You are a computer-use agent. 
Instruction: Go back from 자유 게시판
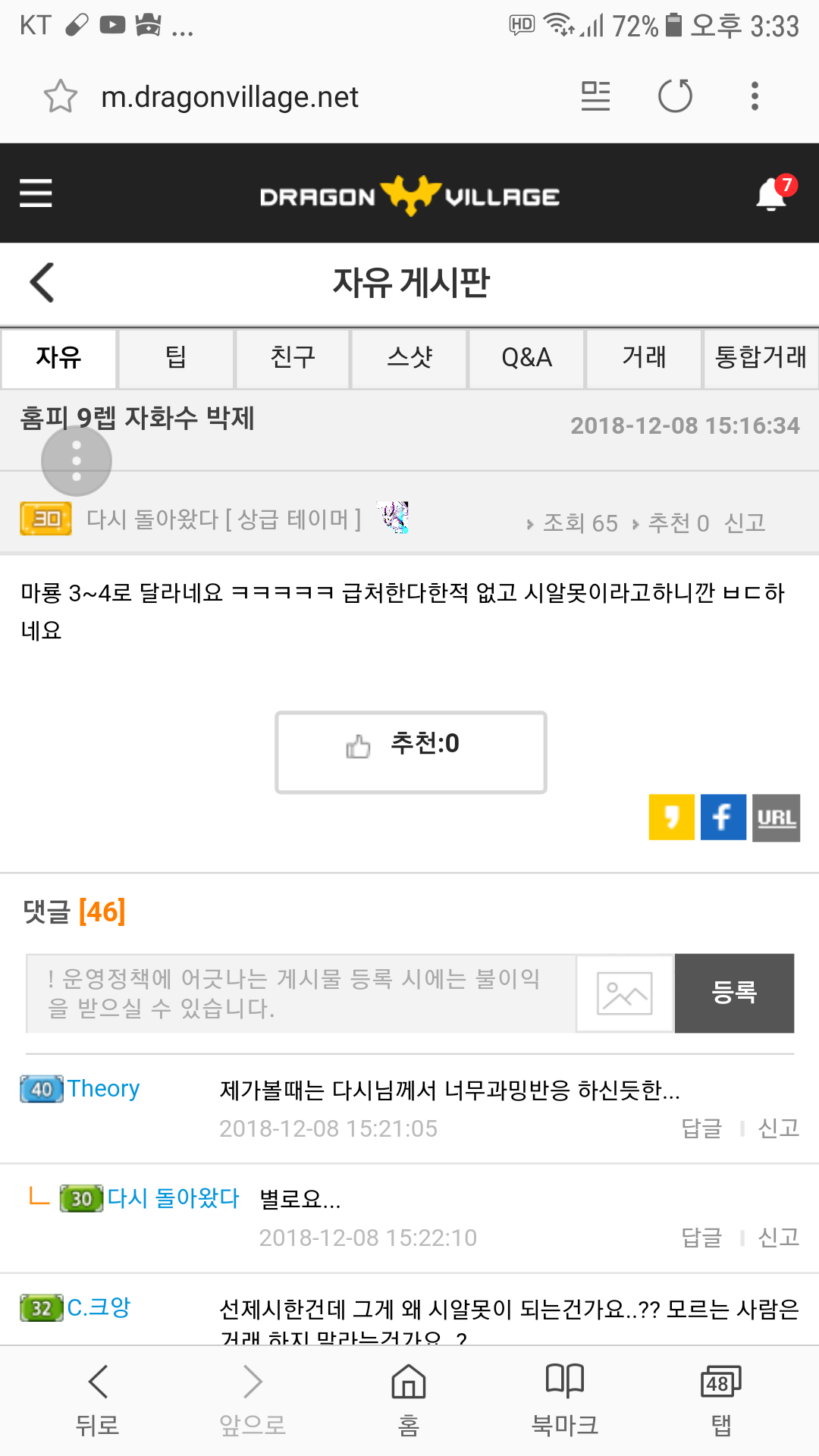coord(42,283)
